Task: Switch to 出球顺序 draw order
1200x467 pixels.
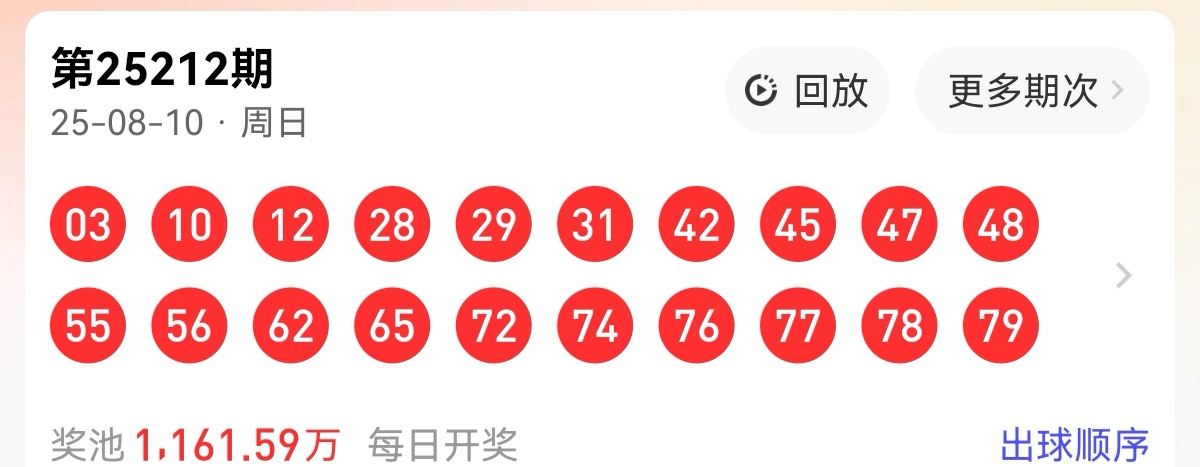Action: pos(1075,444)
